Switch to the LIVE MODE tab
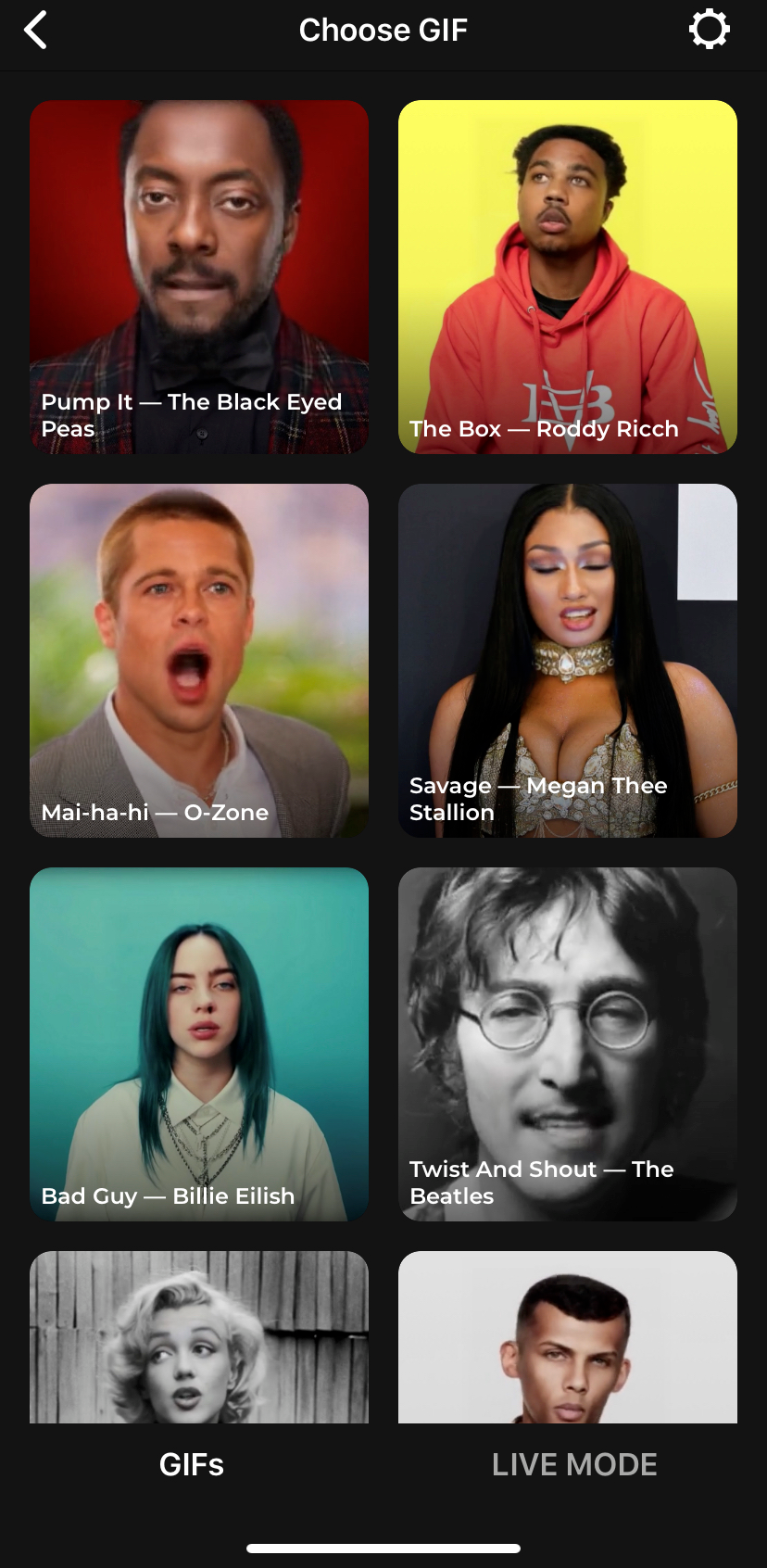Screen dimensions: 767x1568 (x=574, y=1464)
